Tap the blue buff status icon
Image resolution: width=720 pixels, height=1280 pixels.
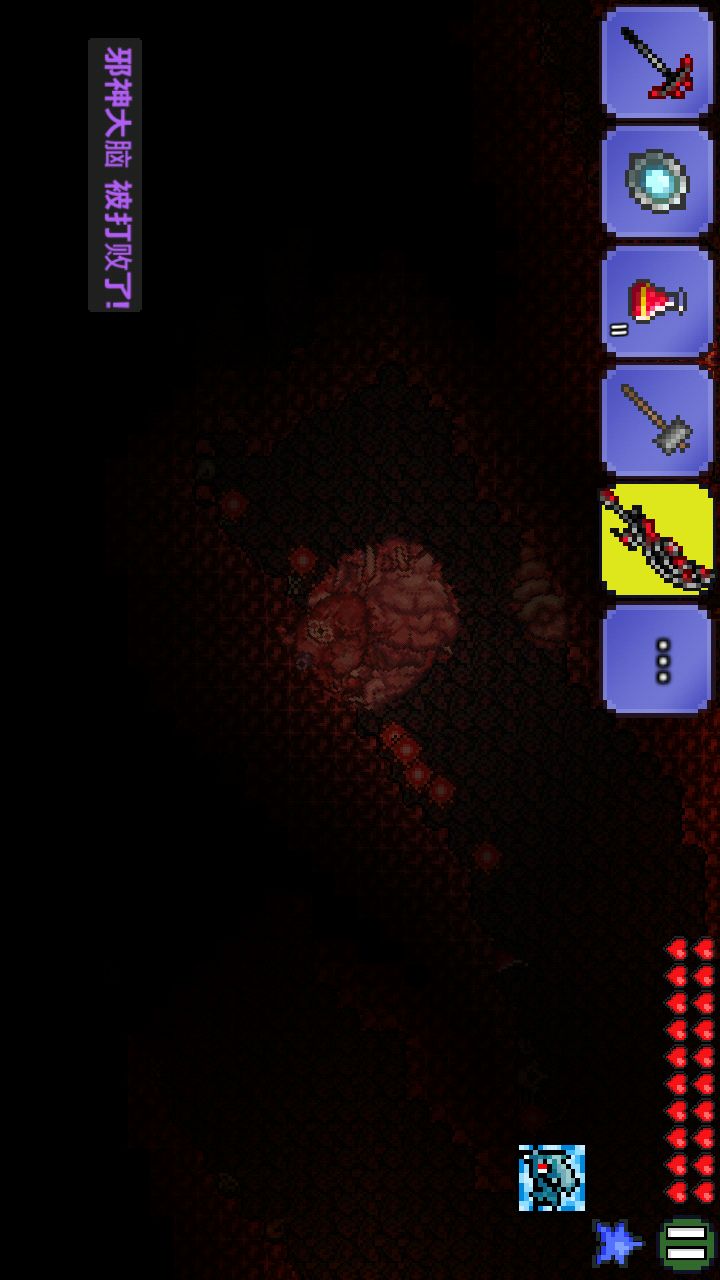click(x=551, y=1177)
